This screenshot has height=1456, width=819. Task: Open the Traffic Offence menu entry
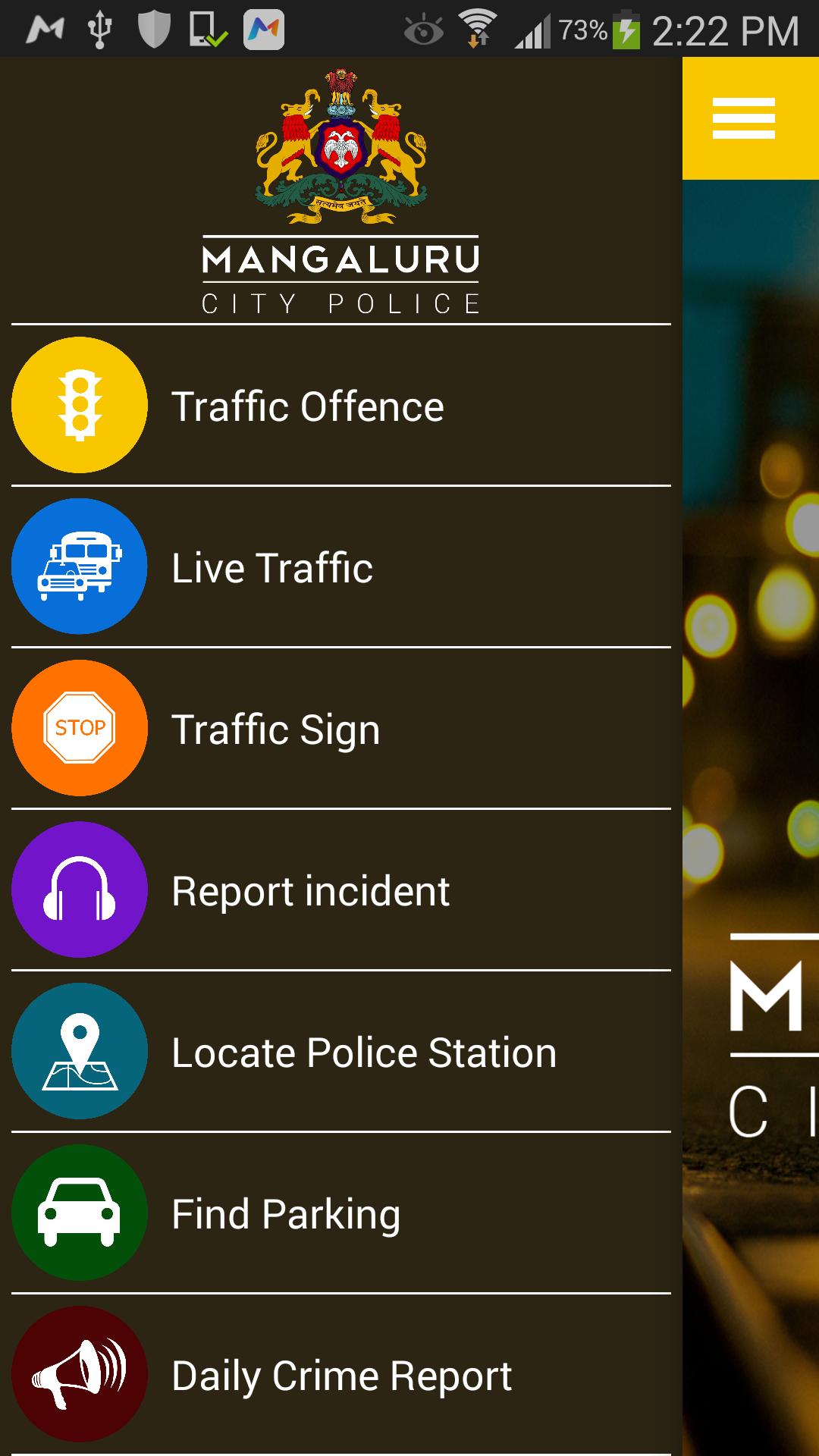pyautogui.click(x=308, y=406)
